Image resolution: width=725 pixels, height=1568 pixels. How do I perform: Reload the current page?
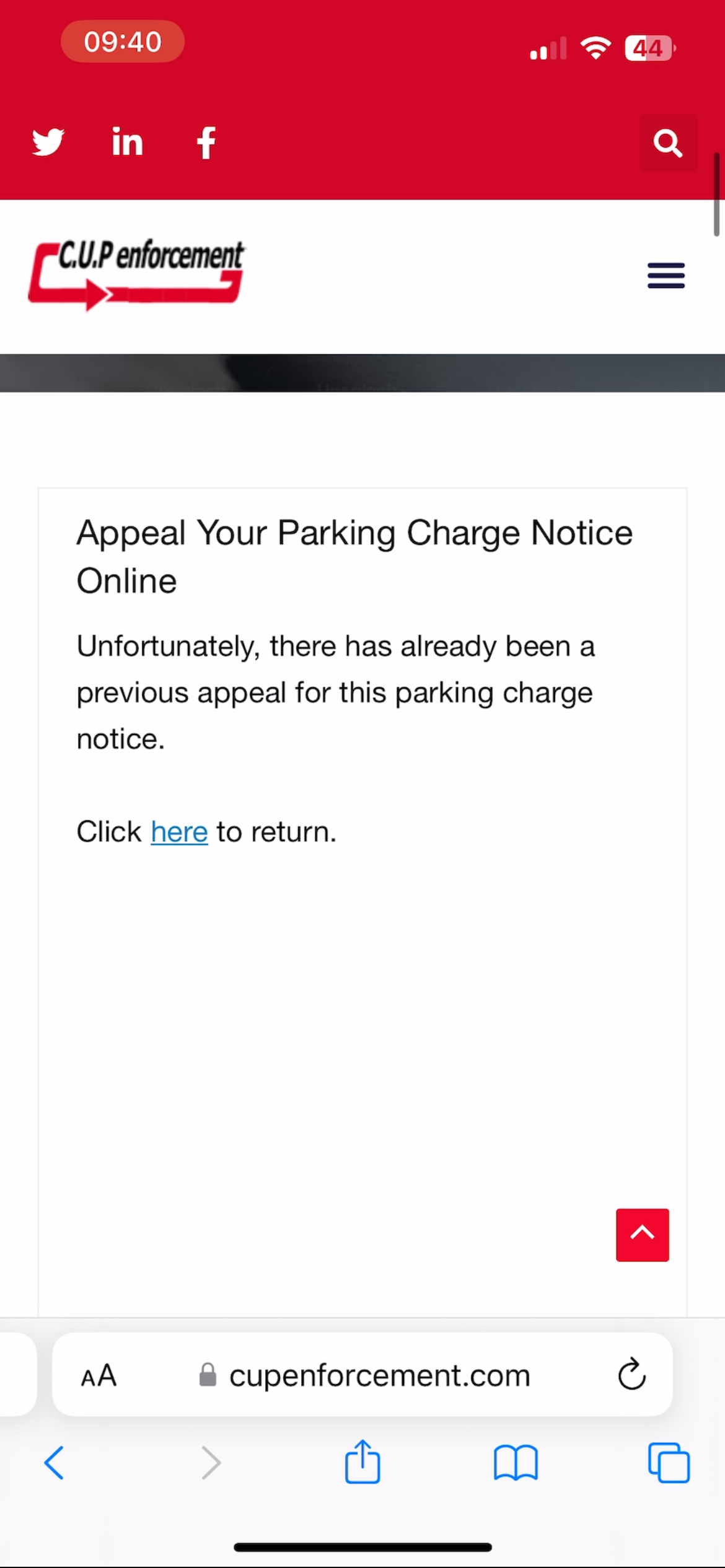(632, 1375)
